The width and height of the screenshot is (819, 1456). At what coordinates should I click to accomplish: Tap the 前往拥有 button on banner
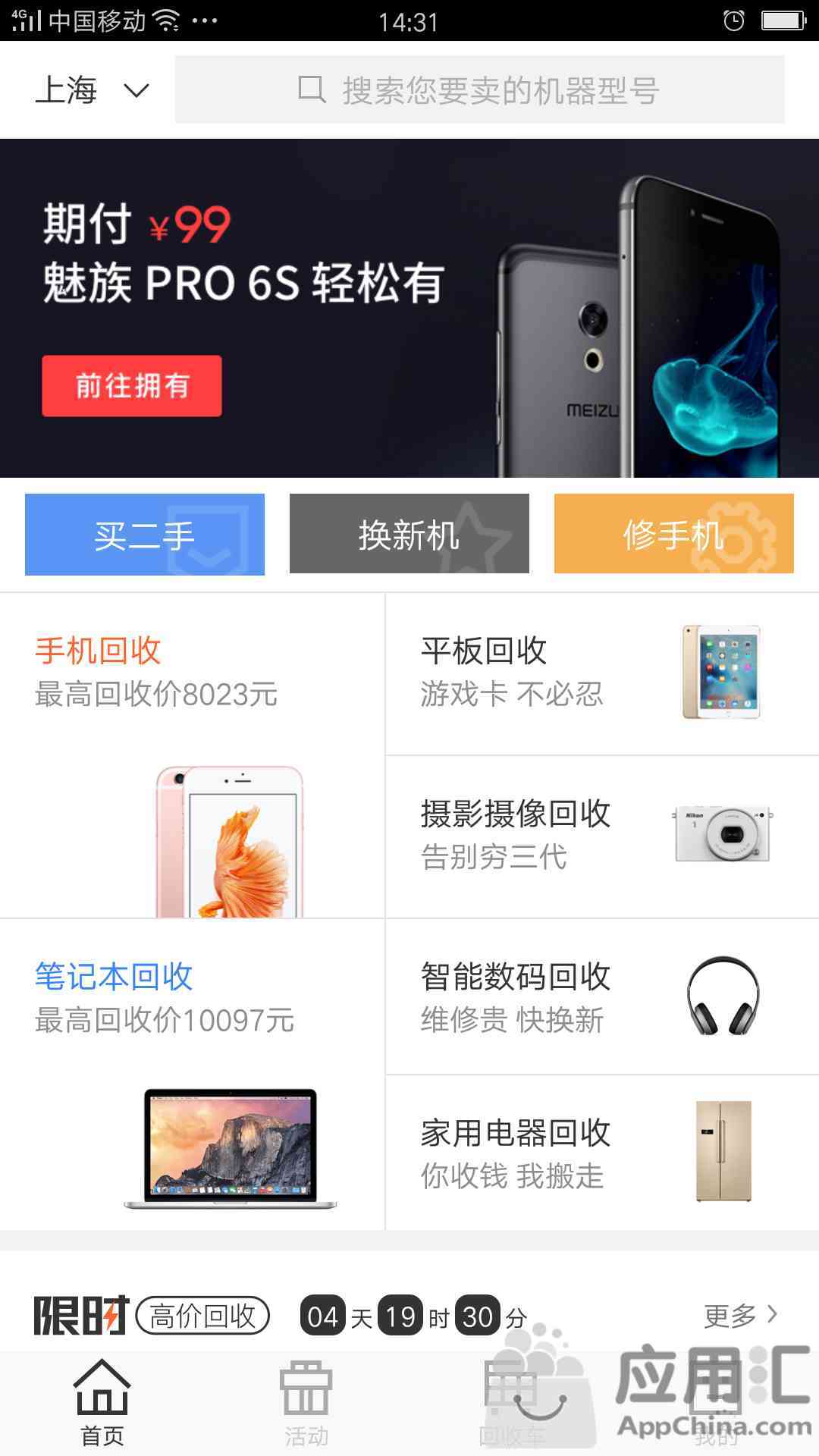click(x=132, y=386)
